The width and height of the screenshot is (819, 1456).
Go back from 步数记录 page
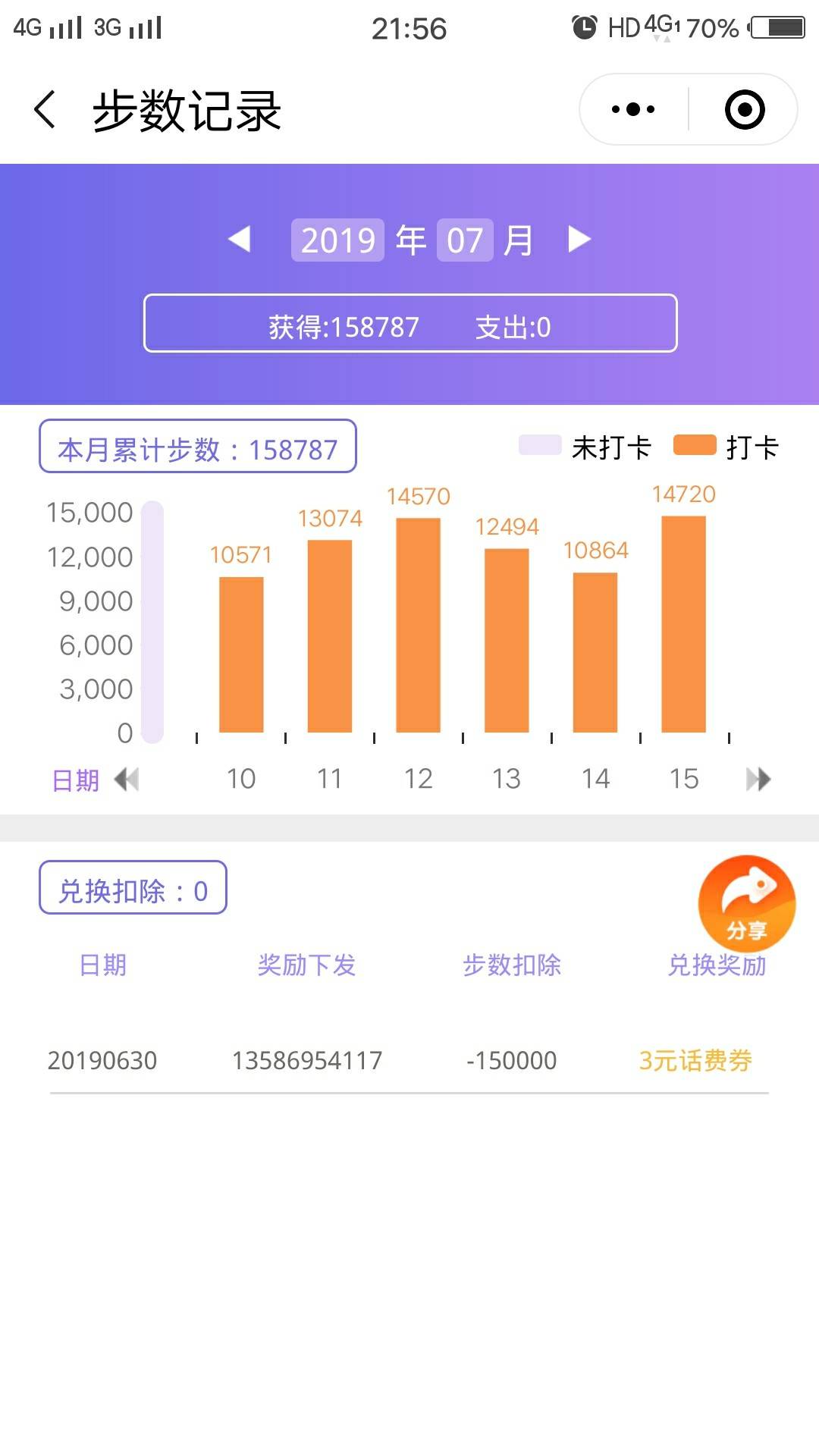[45, 110]
